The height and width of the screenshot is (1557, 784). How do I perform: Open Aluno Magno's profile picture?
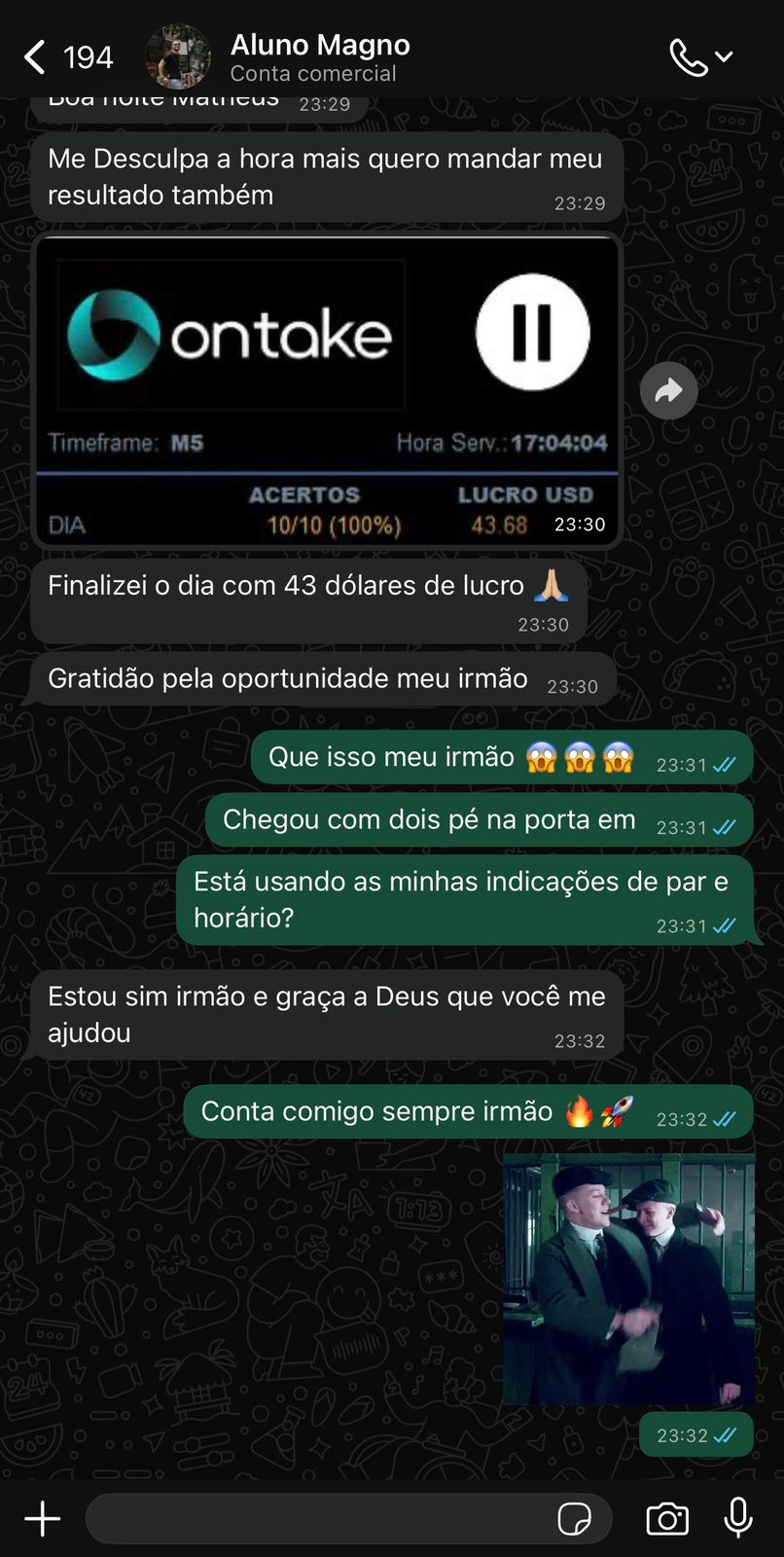178,55
